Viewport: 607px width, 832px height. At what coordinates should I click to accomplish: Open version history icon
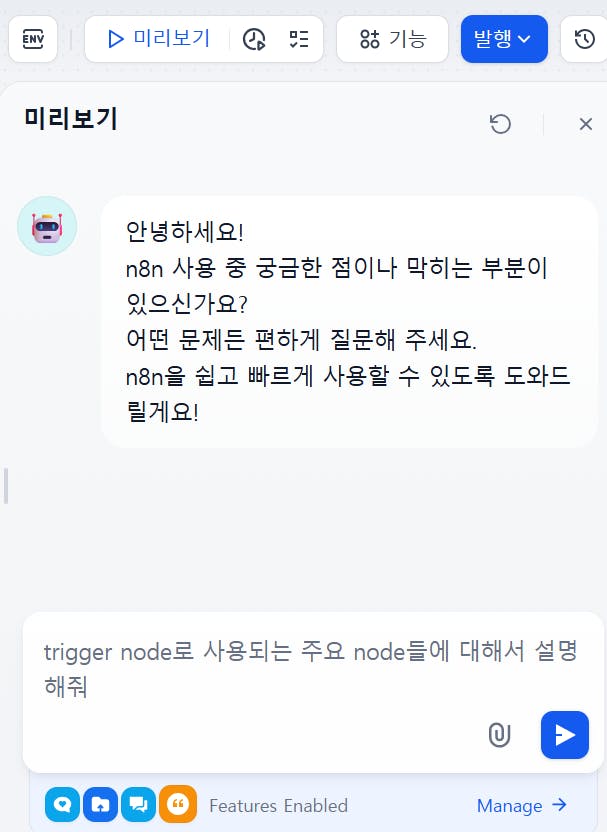click(585, 39)
